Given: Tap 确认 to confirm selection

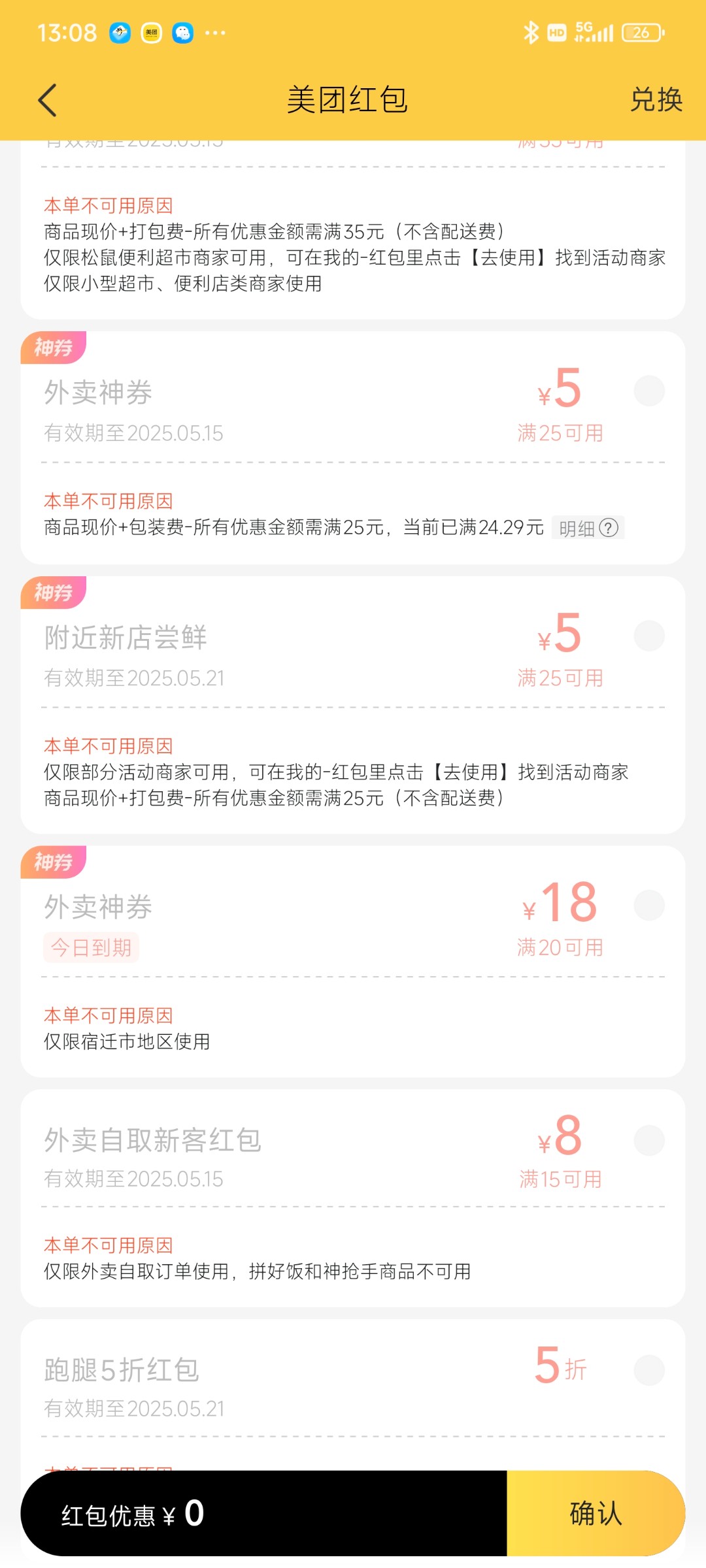Looking at the screenshot, I should click(x=596, y=1513).
